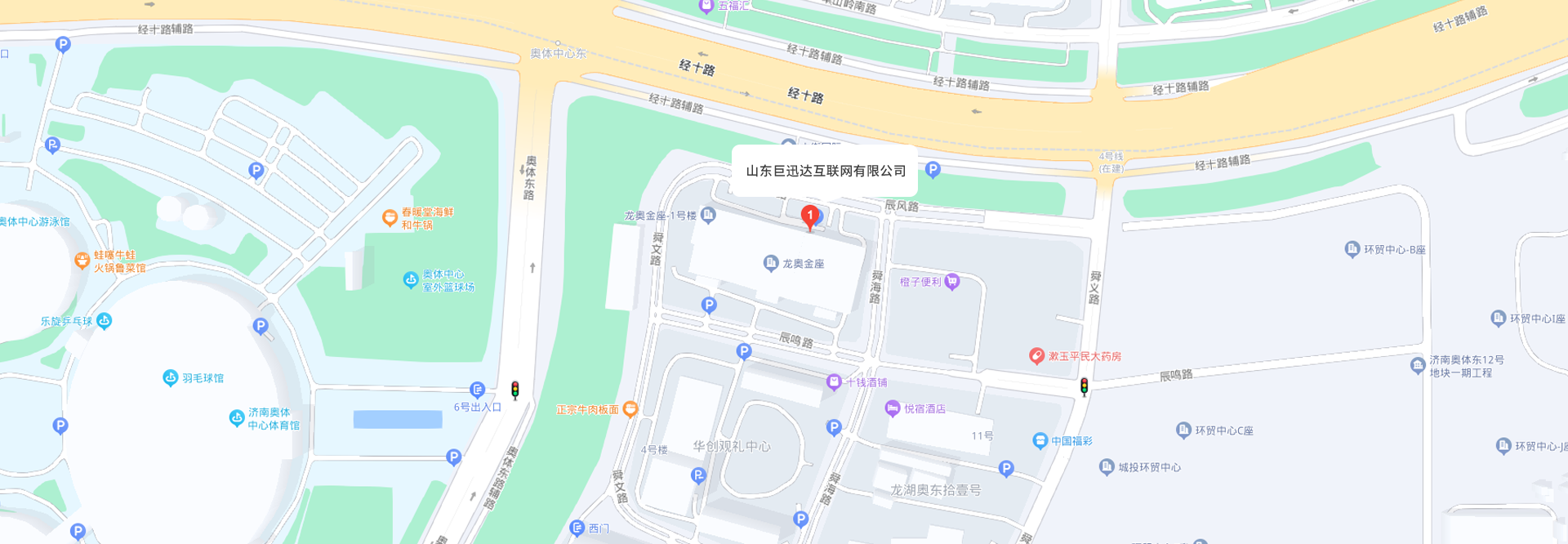Select the 漱玉平民大药房 pharmacy marker
Screen dimensions: 1568x544
point(1036,356)
